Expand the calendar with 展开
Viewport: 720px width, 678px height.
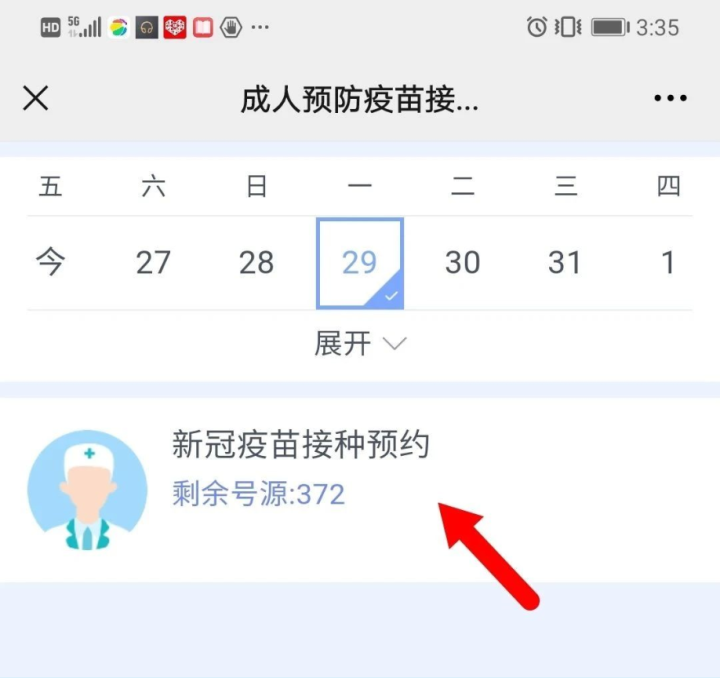[x=360, y=344]
